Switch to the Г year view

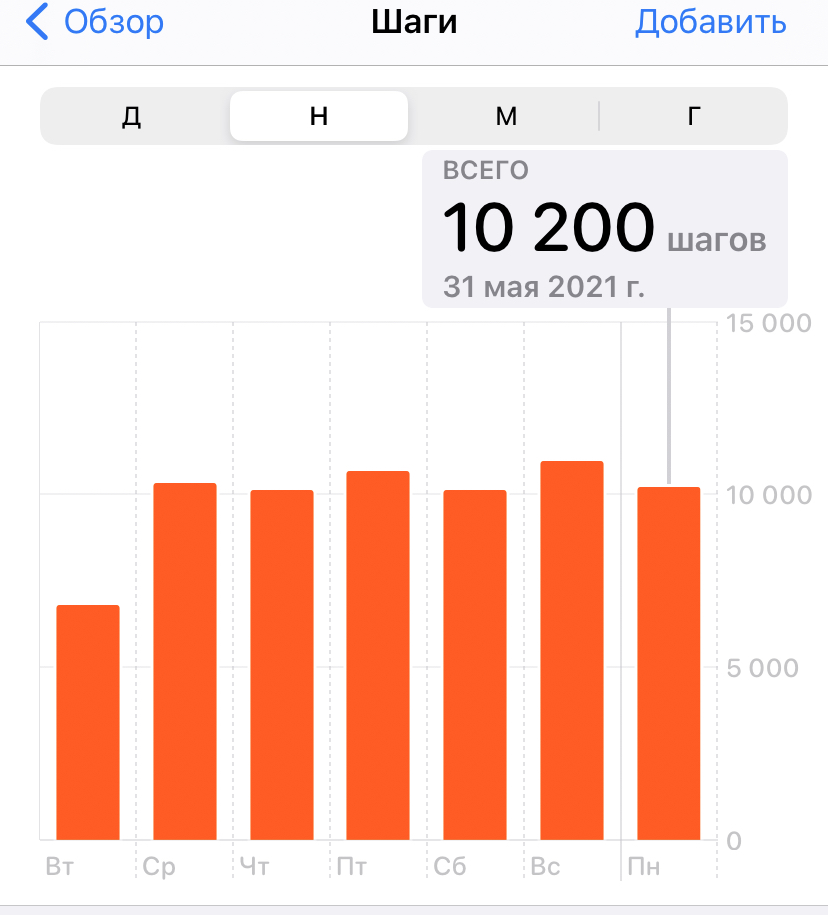coord(693,116)
